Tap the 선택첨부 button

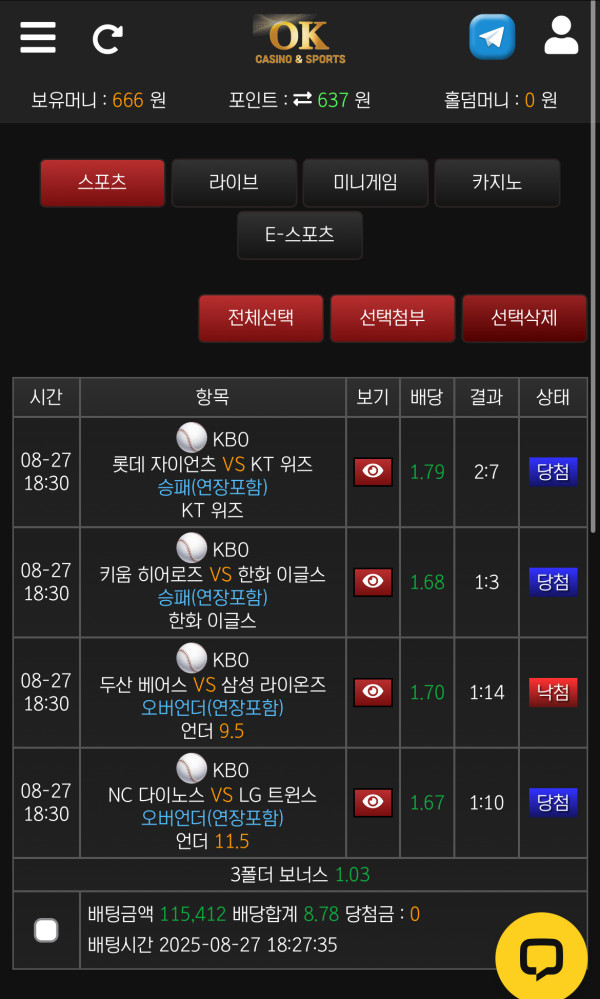click(392, 318)
